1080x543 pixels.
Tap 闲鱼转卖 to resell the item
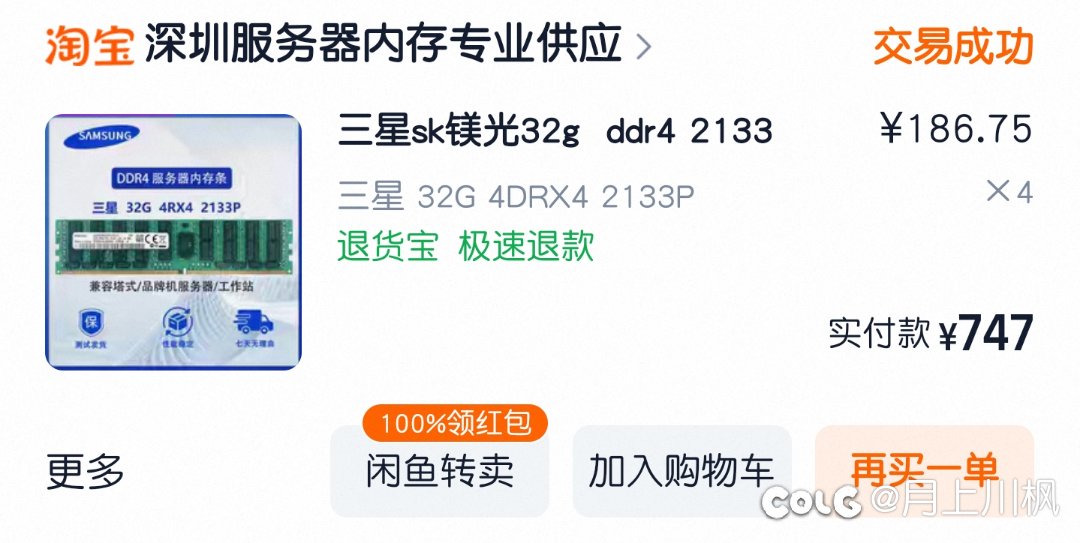[439, 472]
